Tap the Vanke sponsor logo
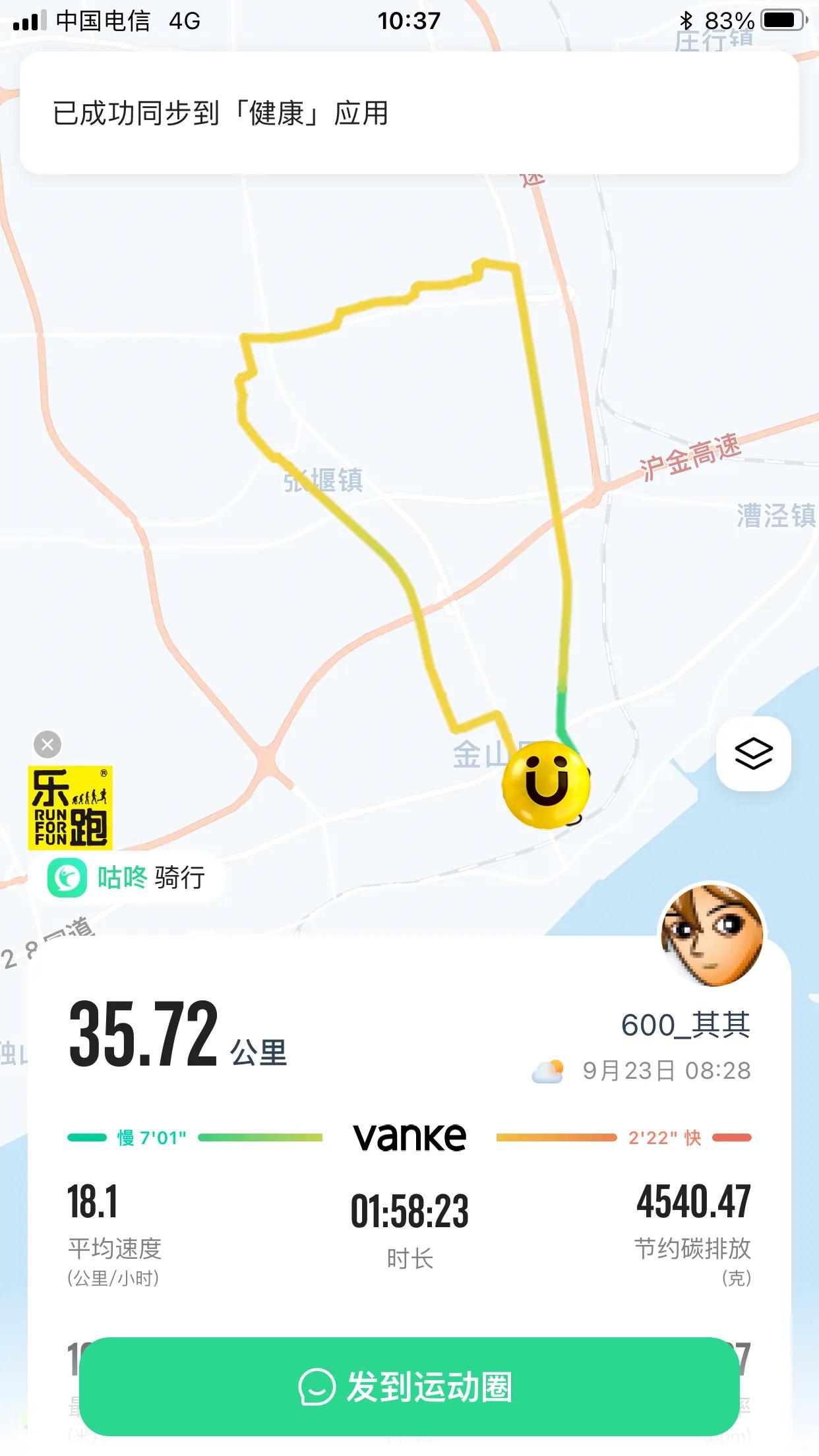This screenshot has width=819, height=1456. pos(409,1136)
